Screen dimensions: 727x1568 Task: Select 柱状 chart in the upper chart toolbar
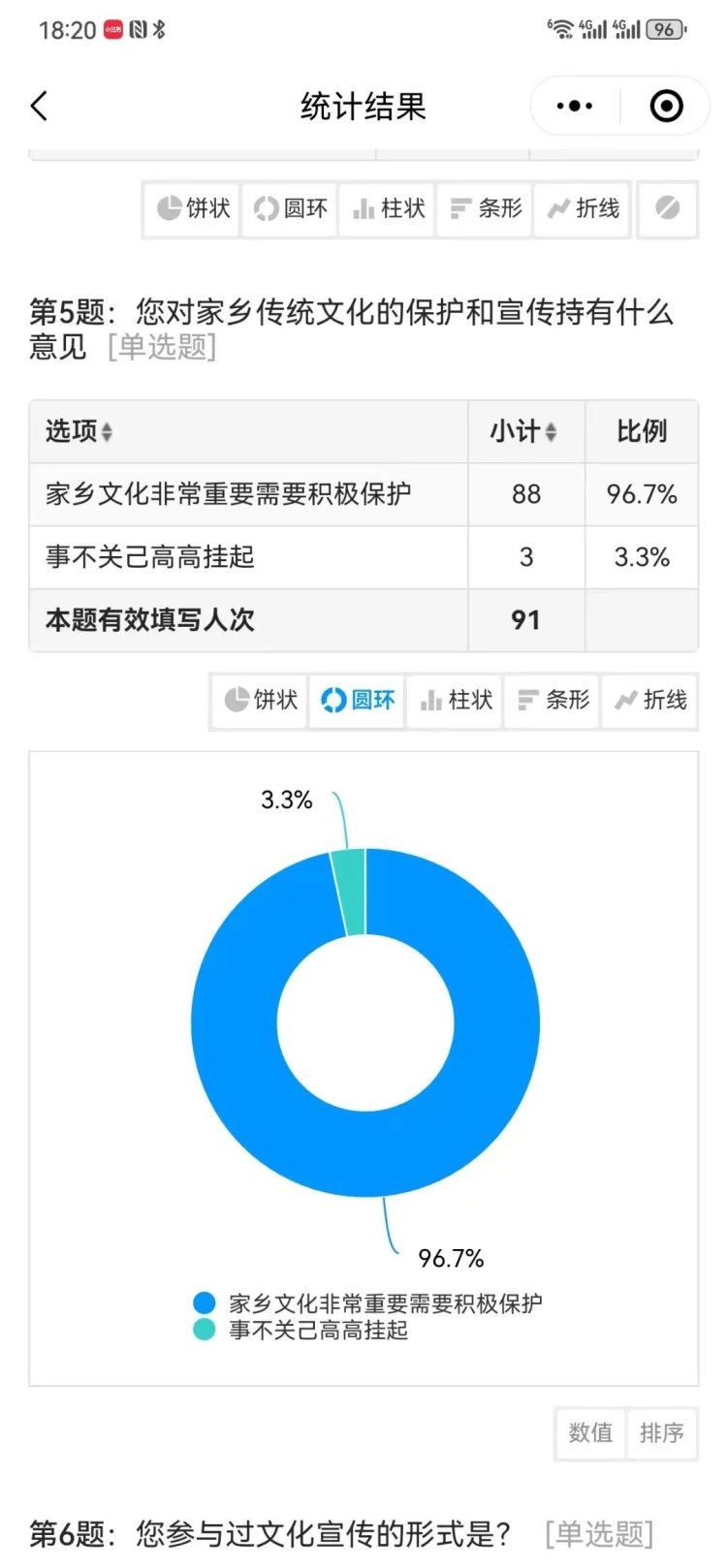[x=388, y=208]
